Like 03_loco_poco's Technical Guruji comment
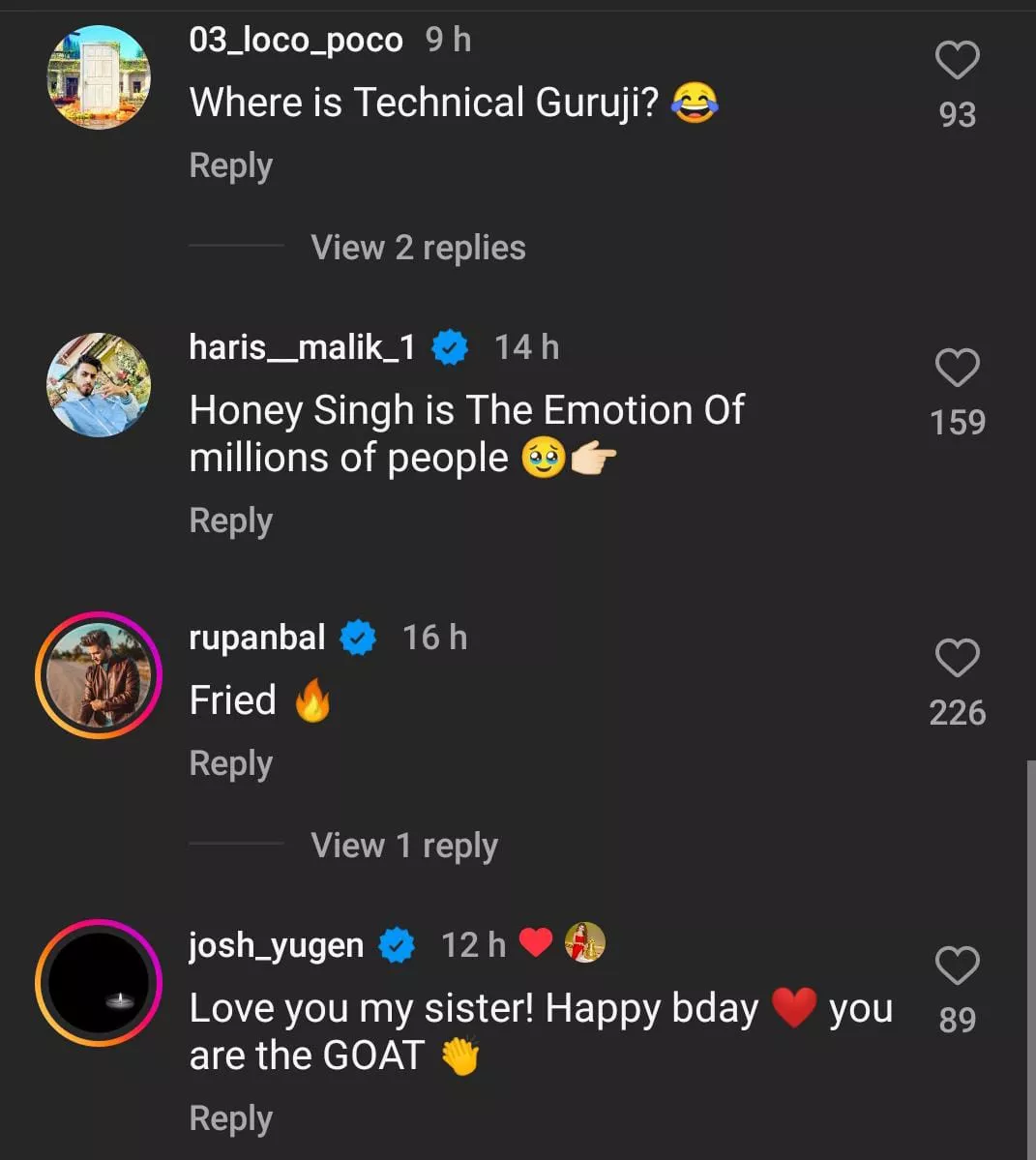 [x=957, y=61]
